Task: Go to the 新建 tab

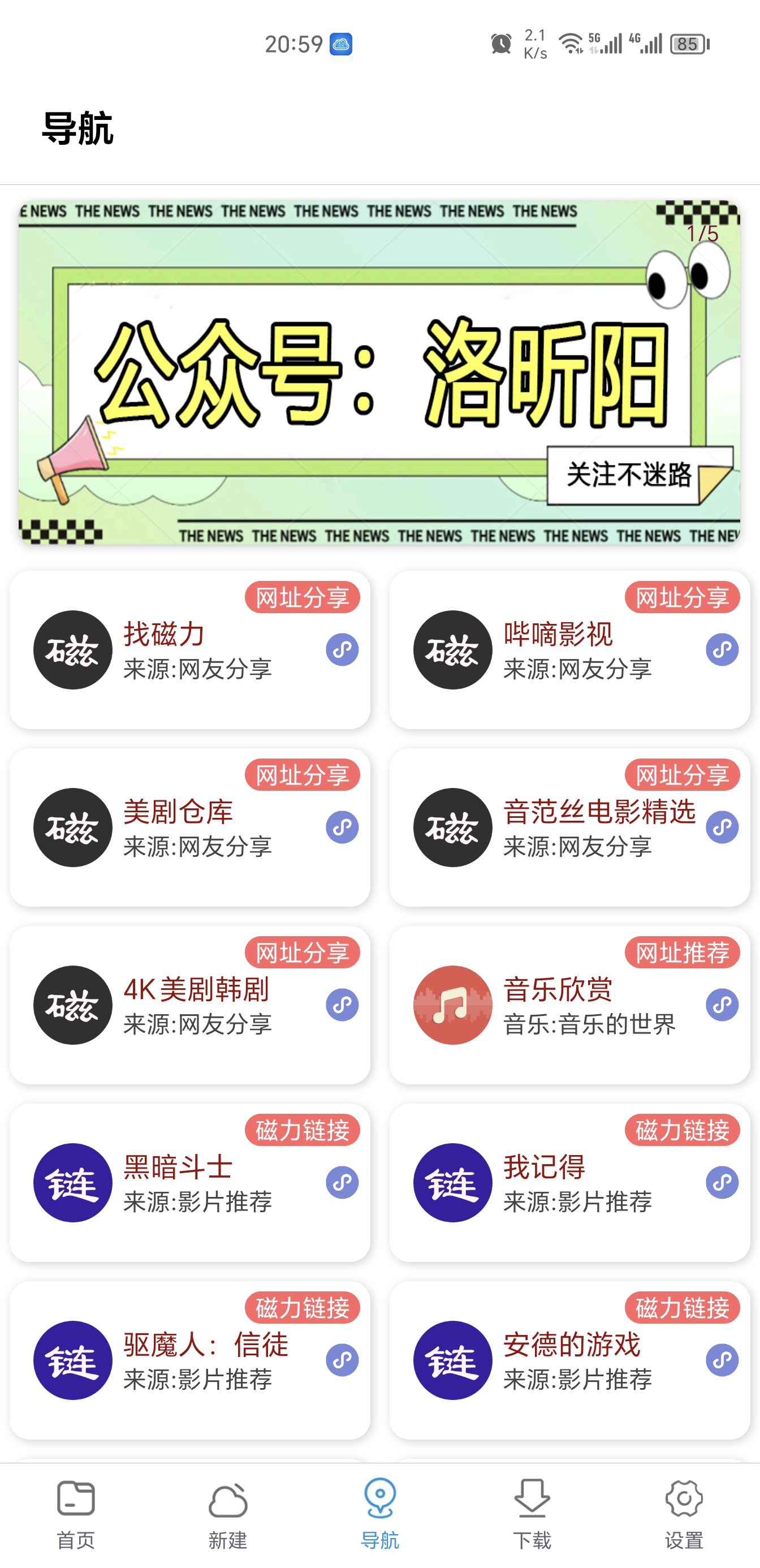Action: (x=227, y=1514)
